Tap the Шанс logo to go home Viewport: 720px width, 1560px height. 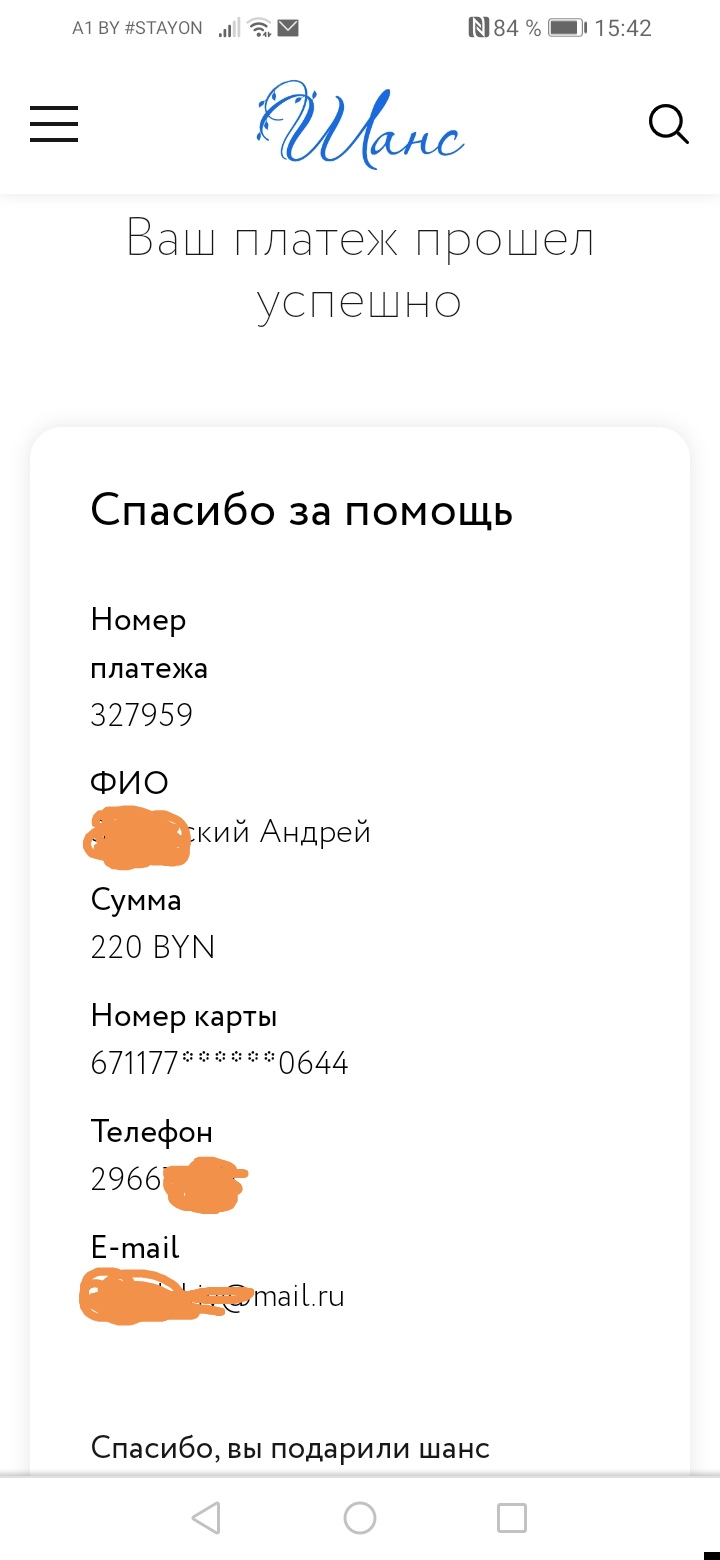360,124
